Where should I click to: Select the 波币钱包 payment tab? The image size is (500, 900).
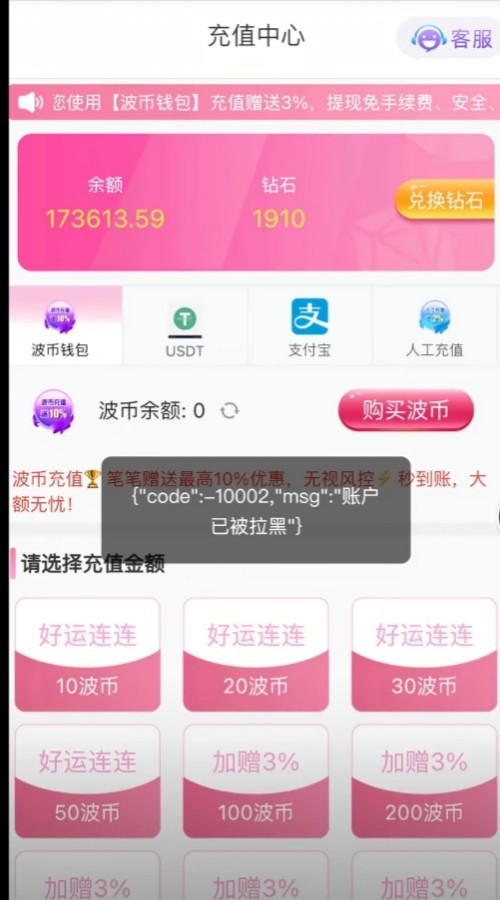(x=60, y=325)
